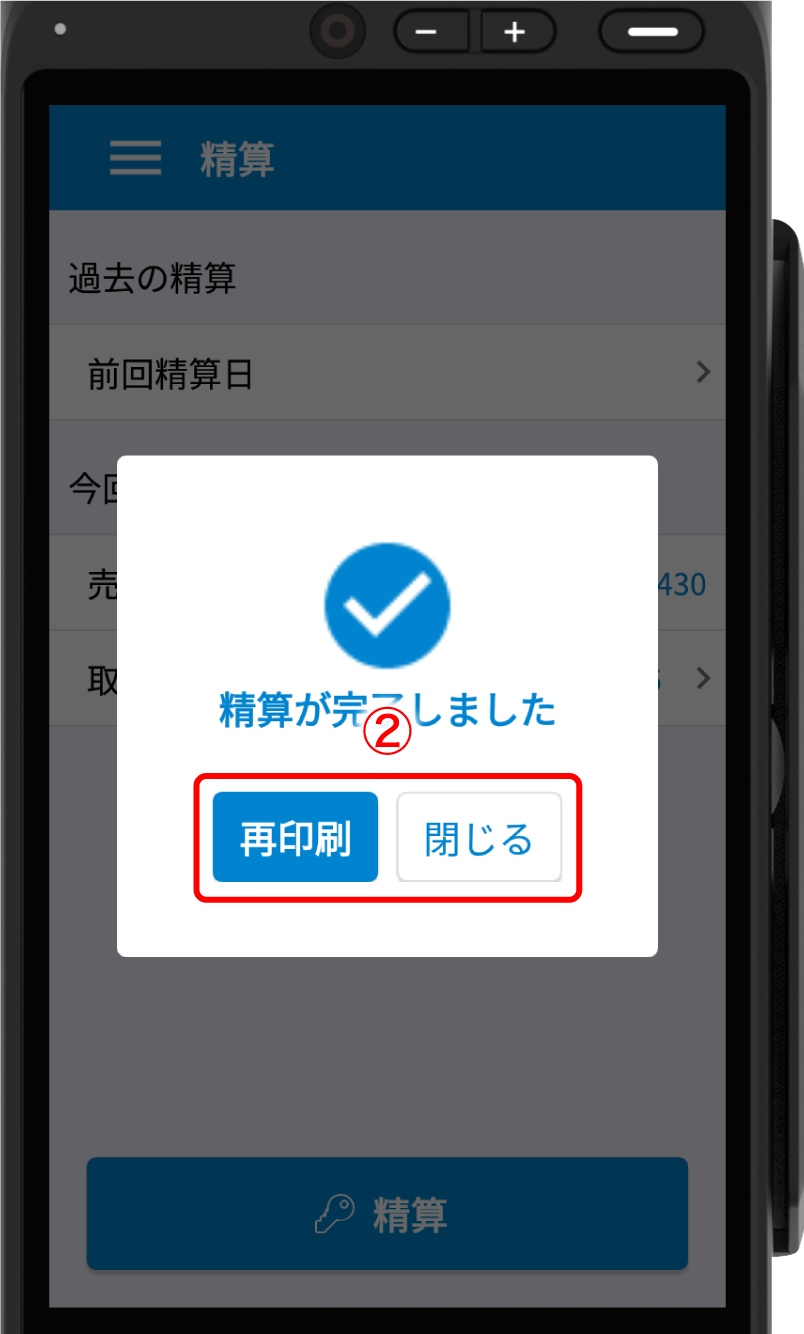Close the dialog with 閉じる
The width and height of the screenshot is (804, 1334).
coord(479,838)
